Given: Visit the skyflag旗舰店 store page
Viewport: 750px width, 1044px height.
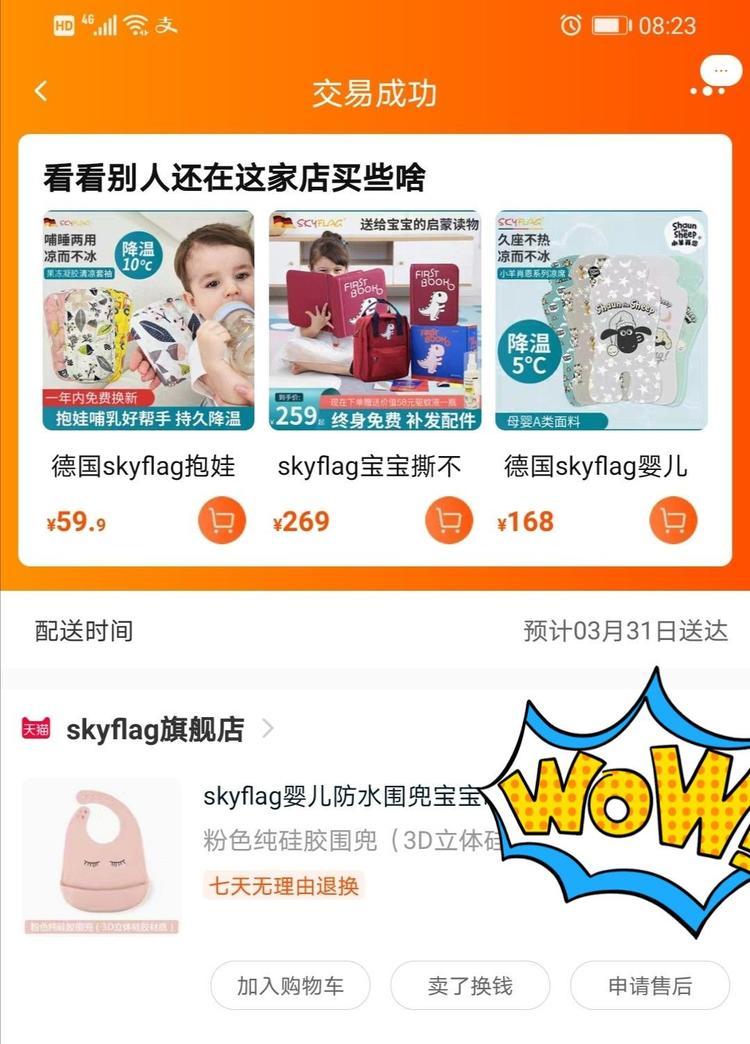Looking at the screenshot, I should click(155, 730).
